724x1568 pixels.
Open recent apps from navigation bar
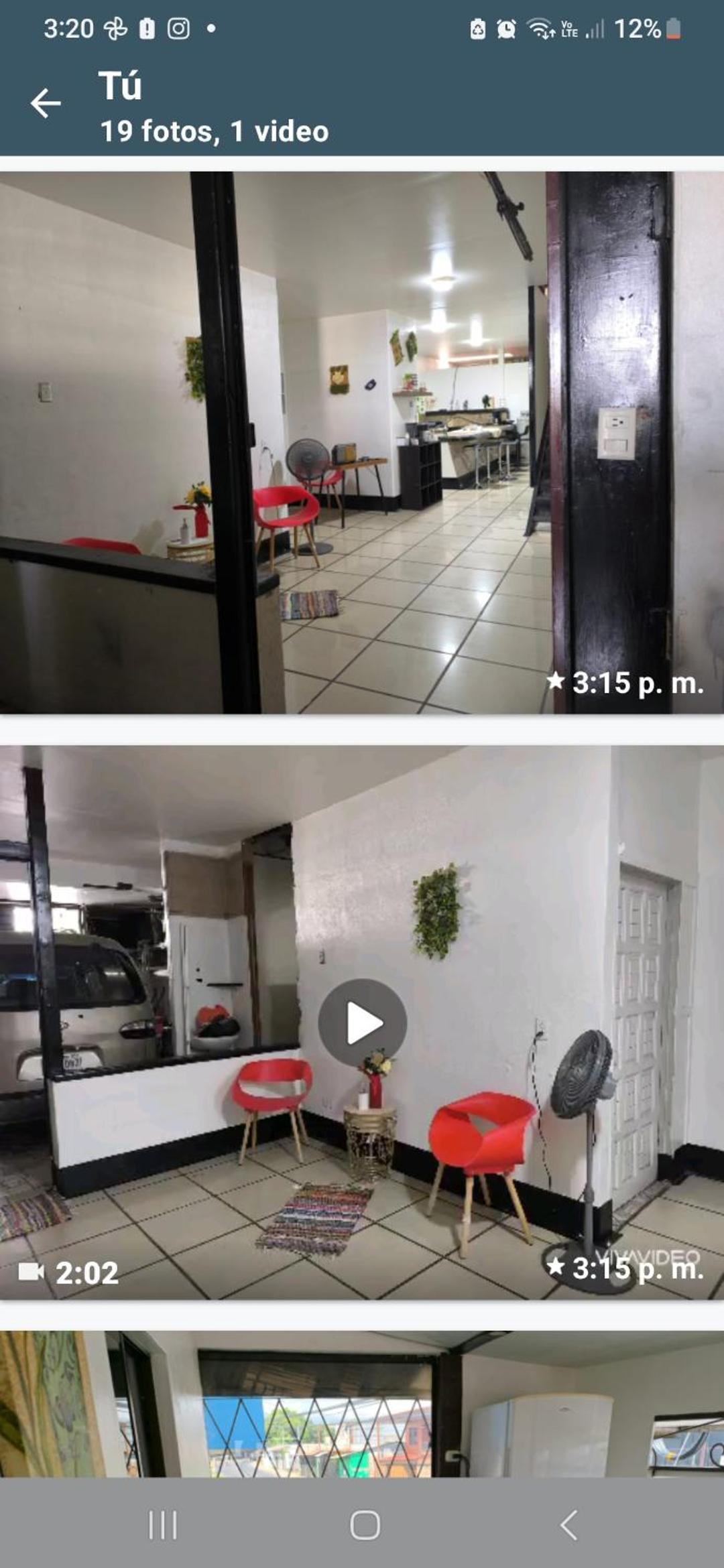point(163,1526)
